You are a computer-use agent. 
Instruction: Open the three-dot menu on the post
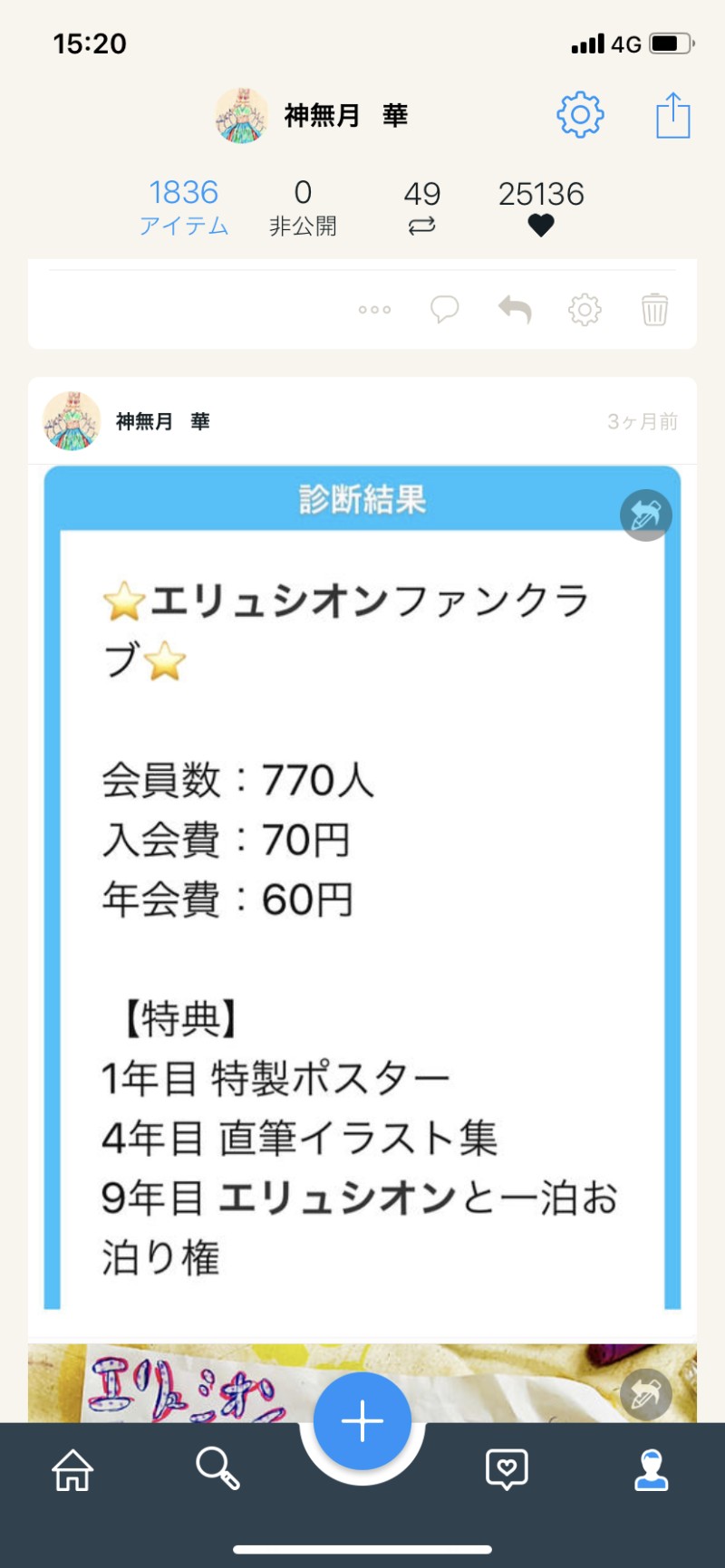click(x=374, y=310)
